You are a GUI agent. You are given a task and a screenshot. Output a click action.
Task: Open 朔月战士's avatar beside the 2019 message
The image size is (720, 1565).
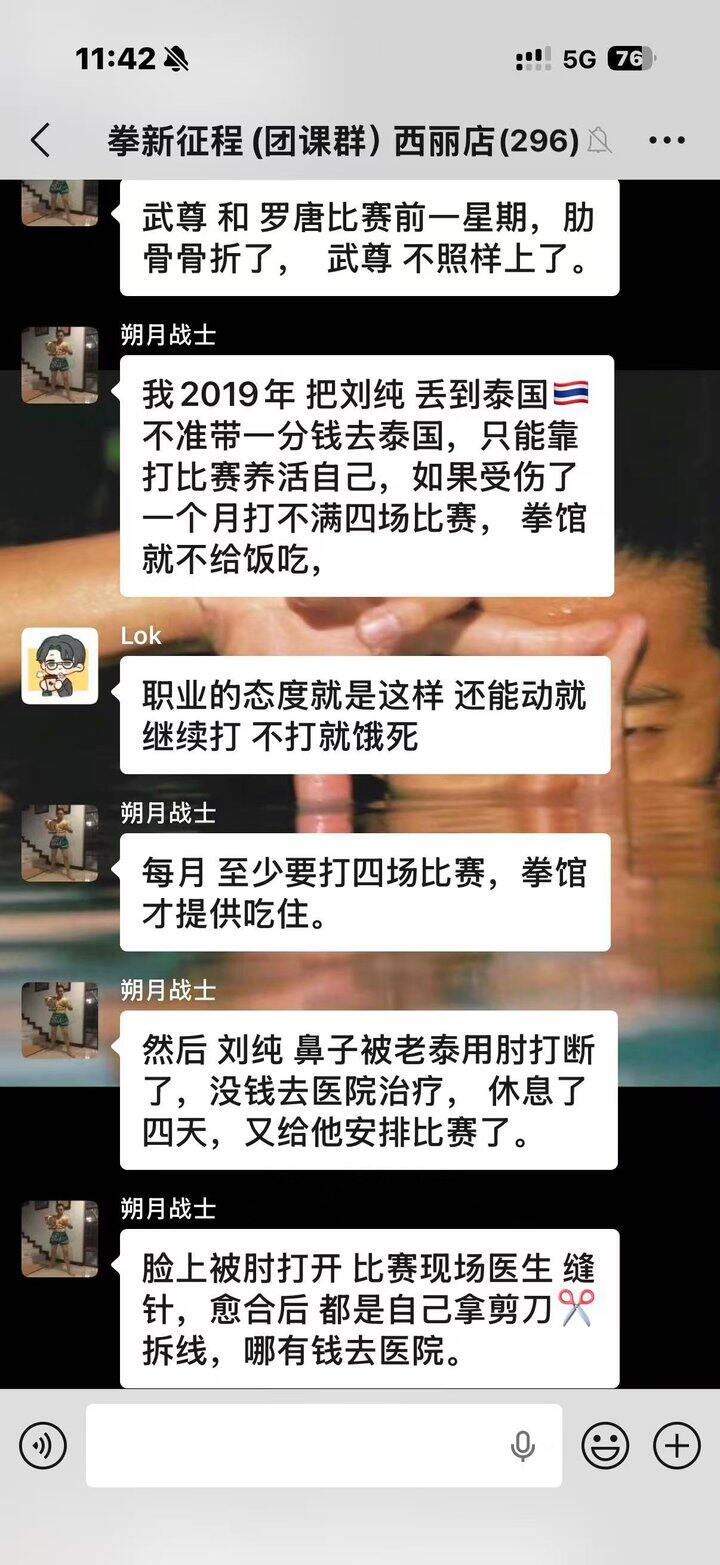click(x=60, y=365)
